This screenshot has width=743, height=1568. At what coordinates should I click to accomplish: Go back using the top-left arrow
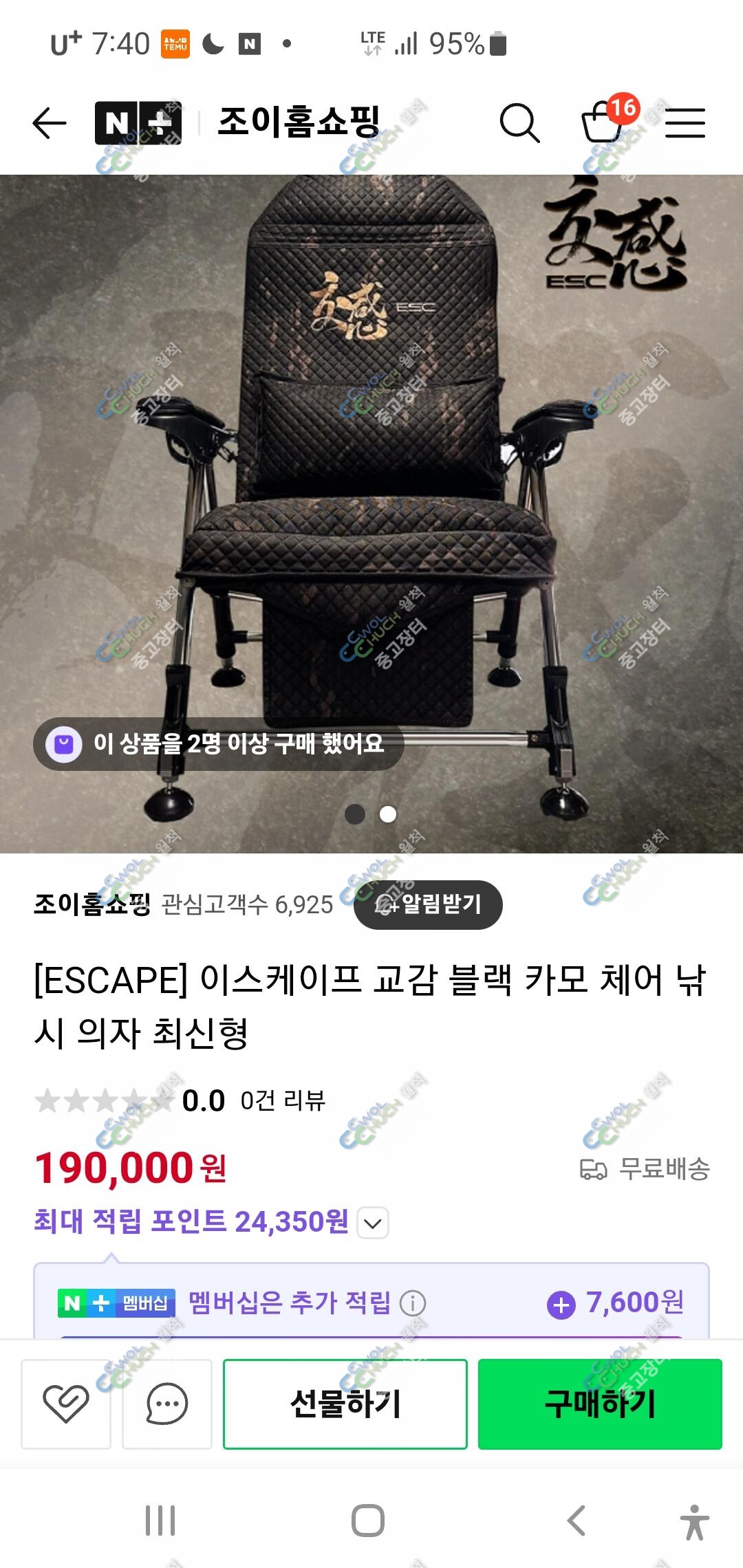(x=50, y=124)
